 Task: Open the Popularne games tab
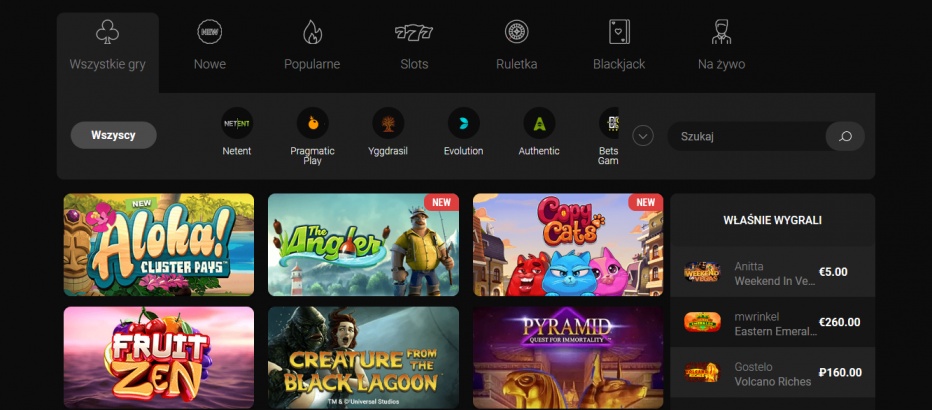point(312,46)
